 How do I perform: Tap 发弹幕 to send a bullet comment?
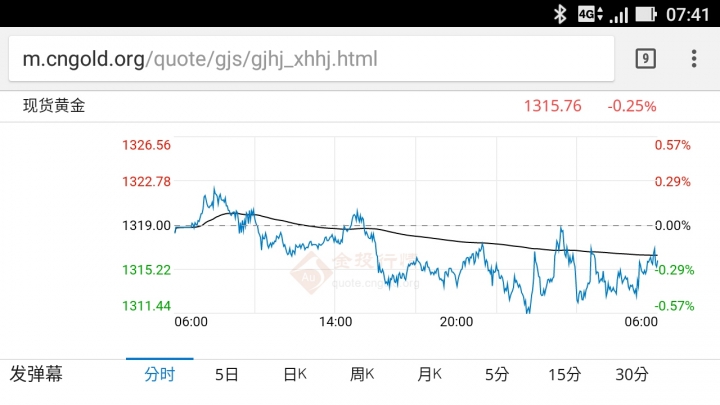[x=36, y=375]
